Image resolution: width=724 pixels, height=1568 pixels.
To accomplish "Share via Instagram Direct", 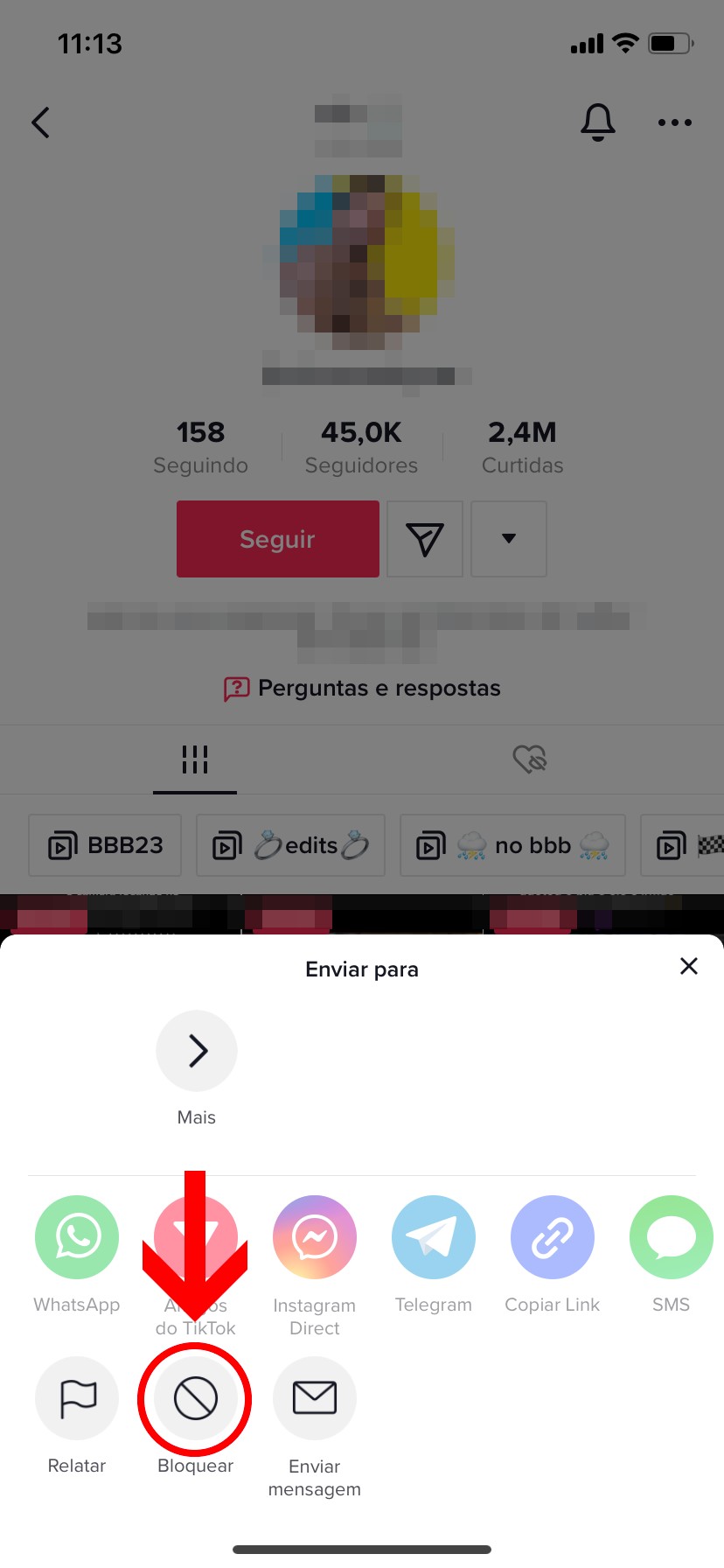I will click(315, 1237).
